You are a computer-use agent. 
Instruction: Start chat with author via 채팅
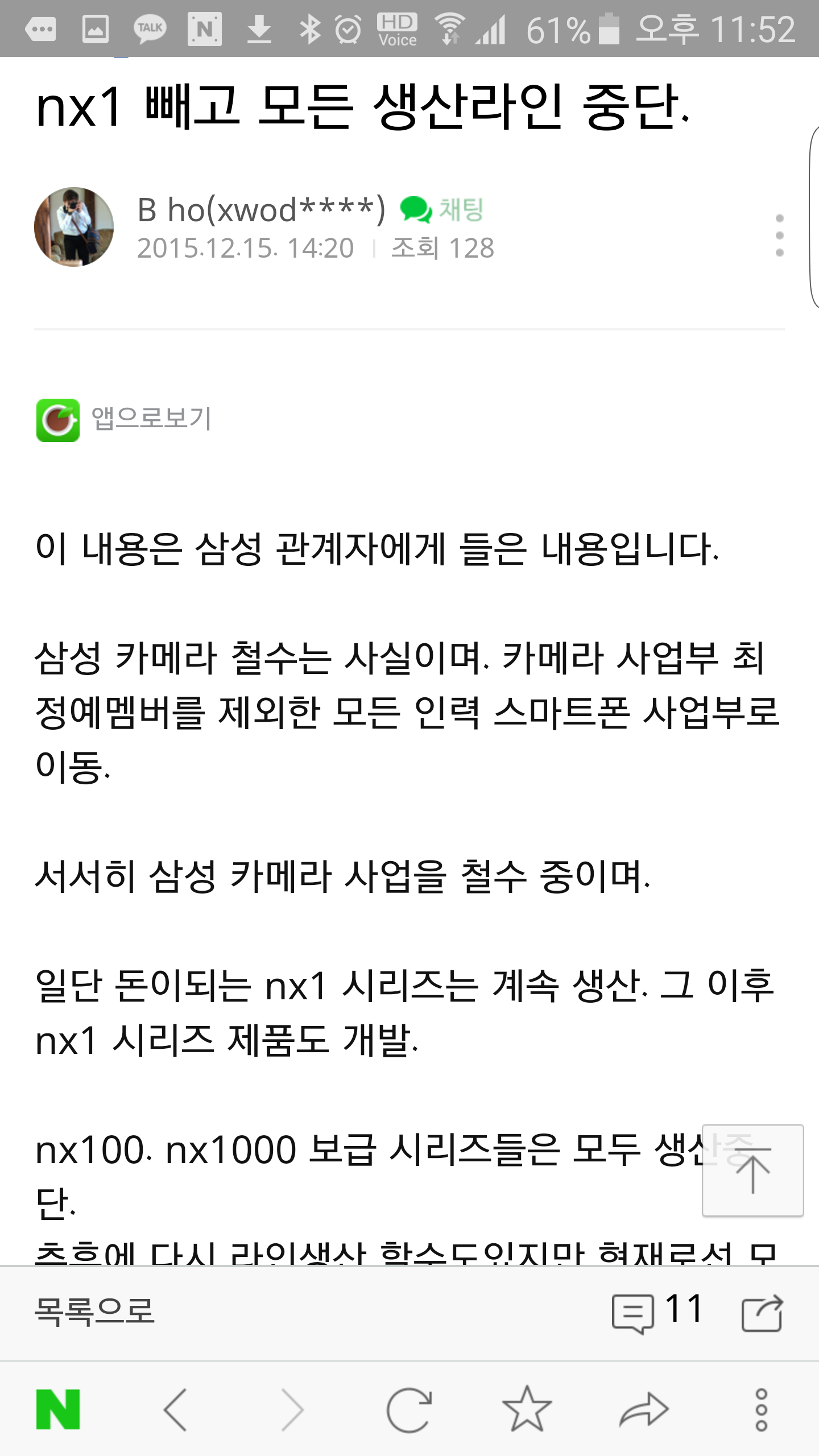tap(442, 210)
